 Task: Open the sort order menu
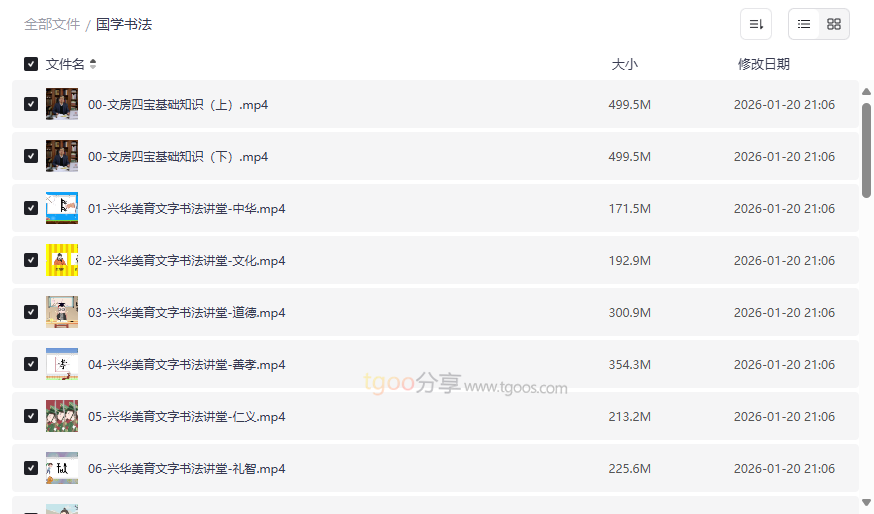coord(756,24)
